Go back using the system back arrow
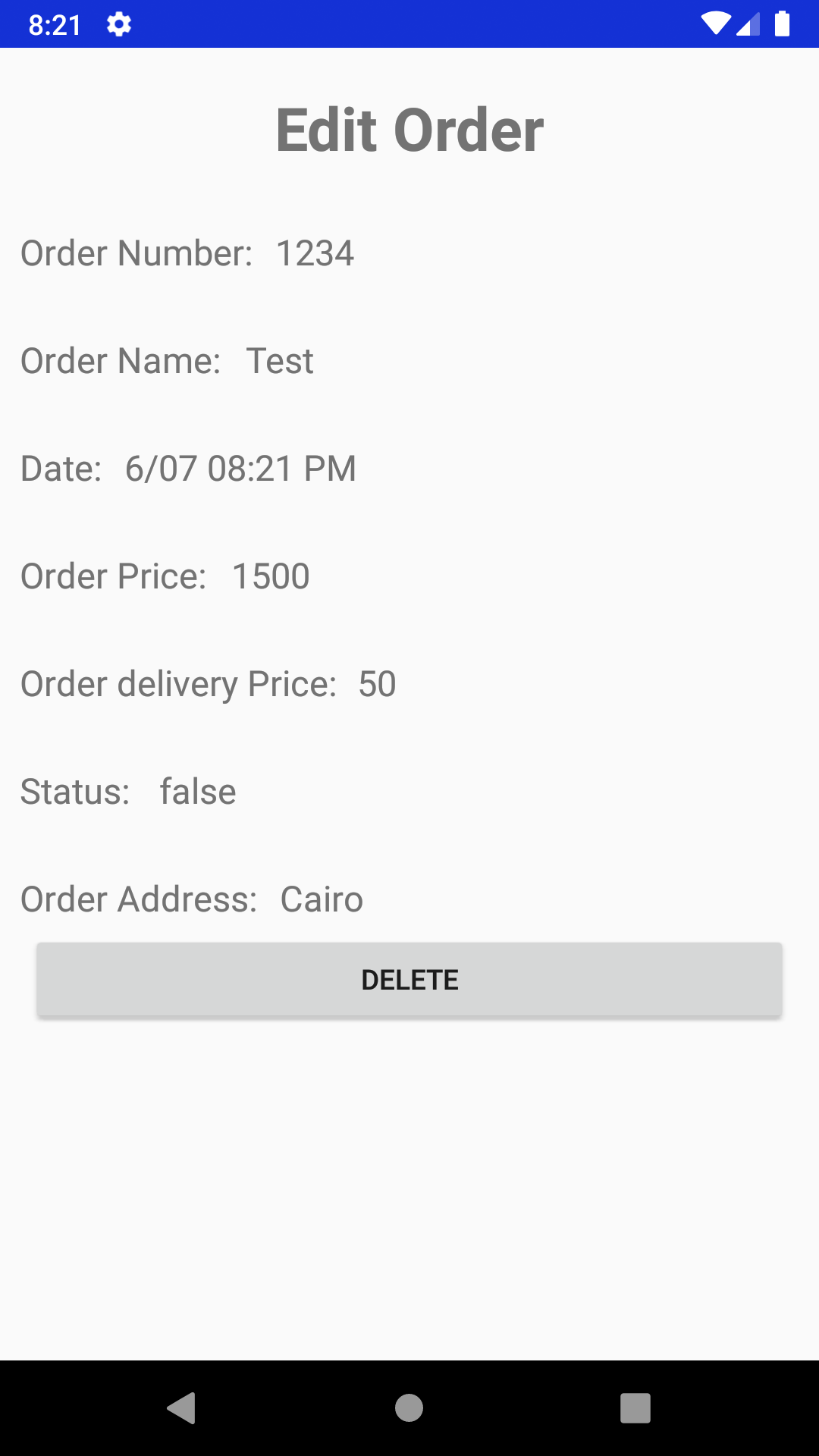Screen dimensions: 819x1456 [x=182, y=1408]
